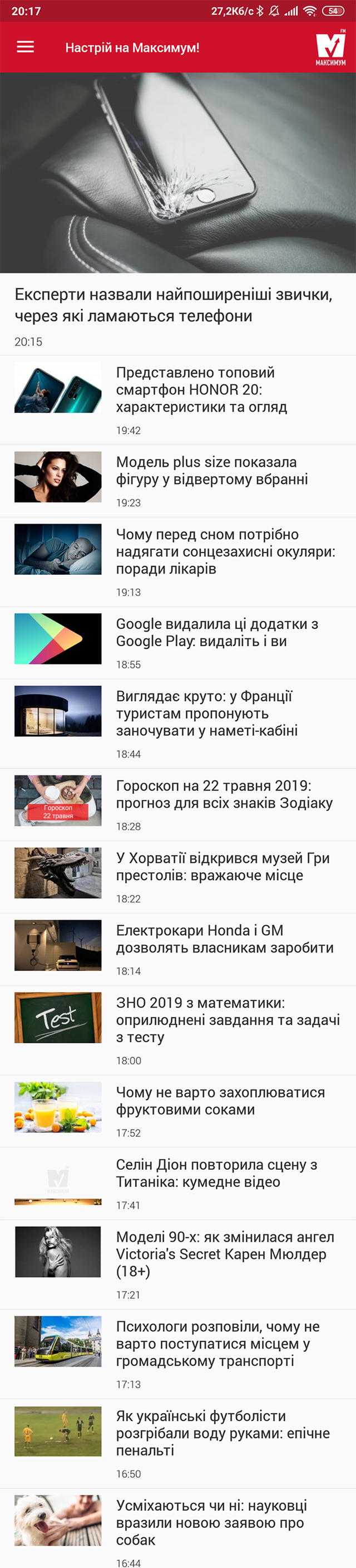View the horoscope for 22 травня 2019

pos(224,794)
